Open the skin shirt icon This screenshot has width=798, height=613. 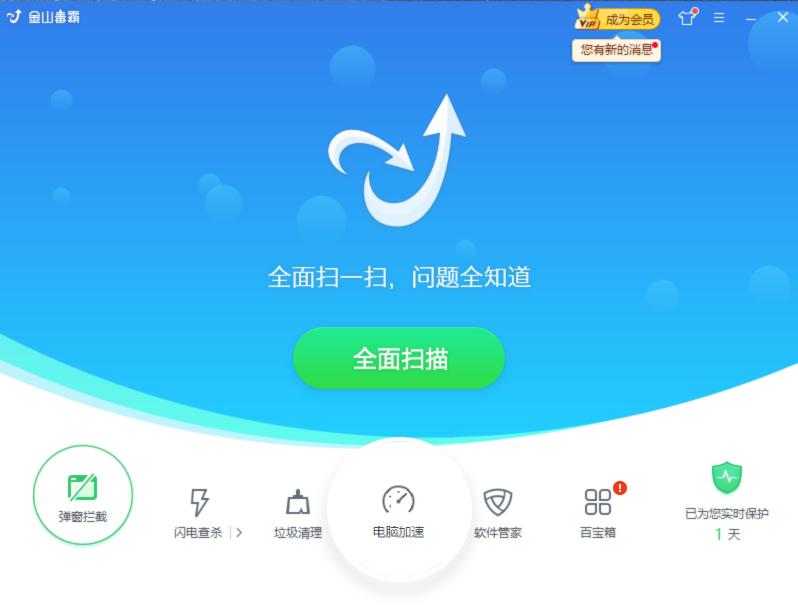[686, 18]
